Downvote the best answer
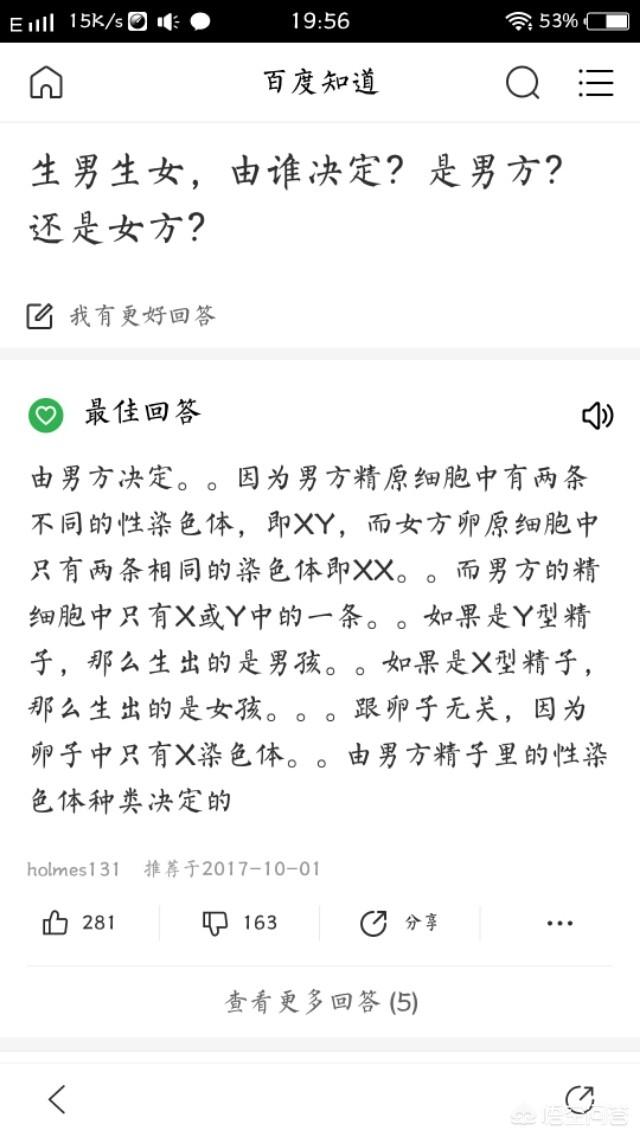The image size is (640, 1137). (x=240, y=923)
